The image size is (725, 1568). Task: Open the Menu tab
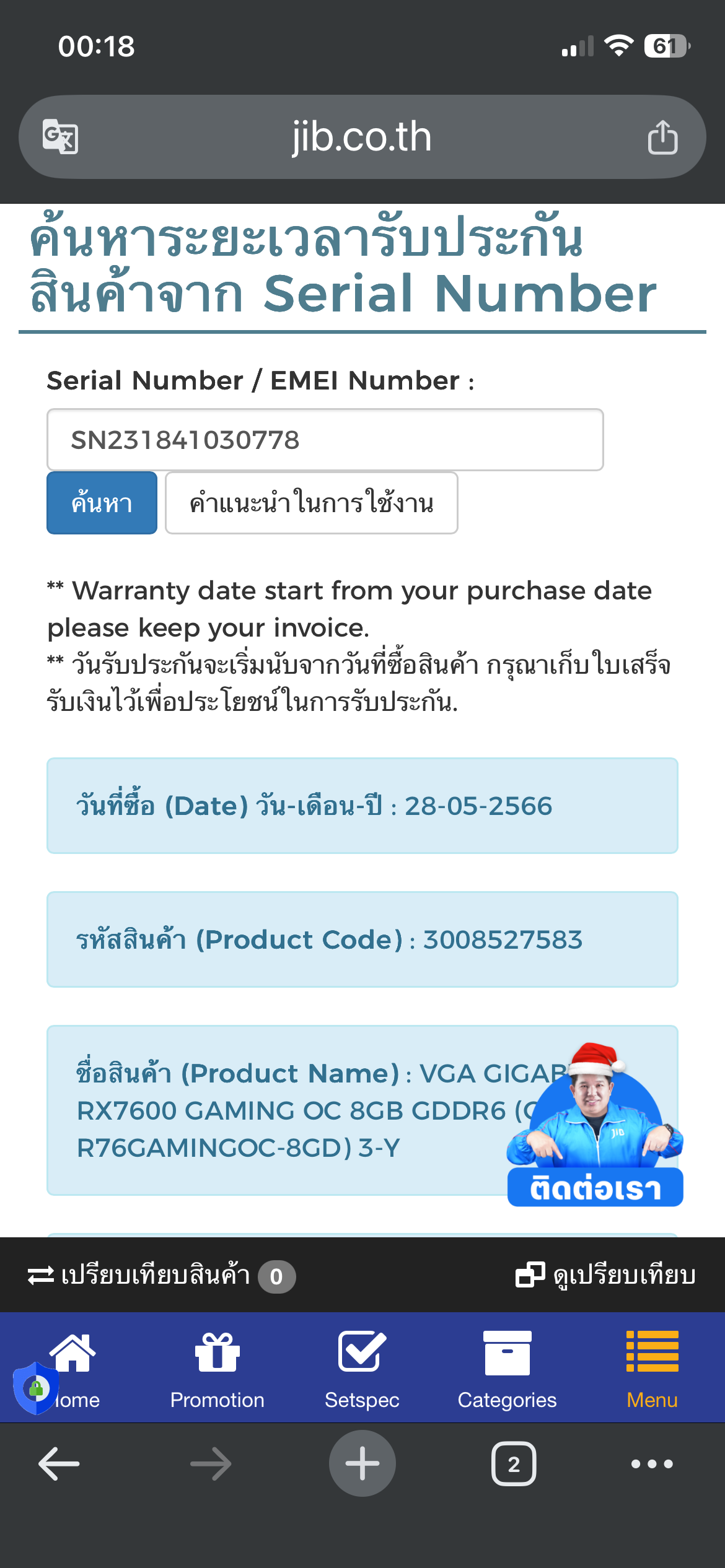(x=652, y=1367)
